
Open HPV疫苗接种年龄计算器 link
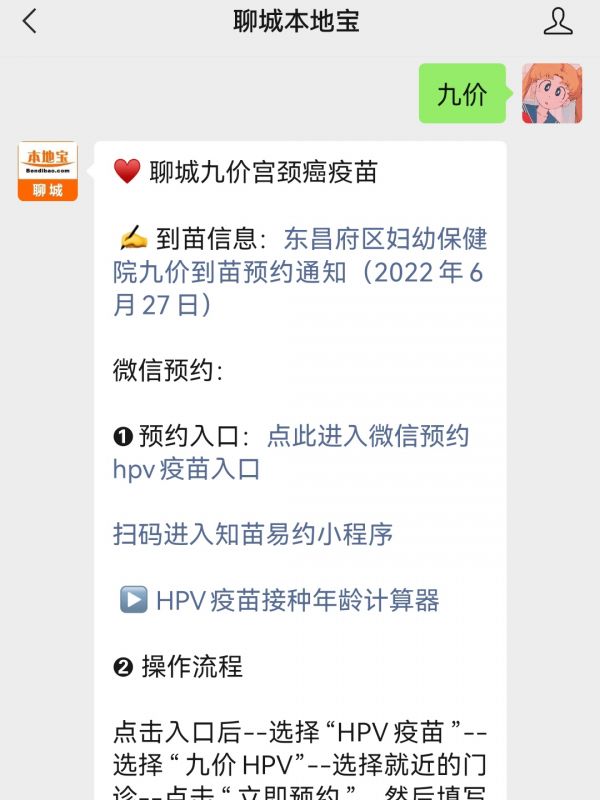click(297, 600)
